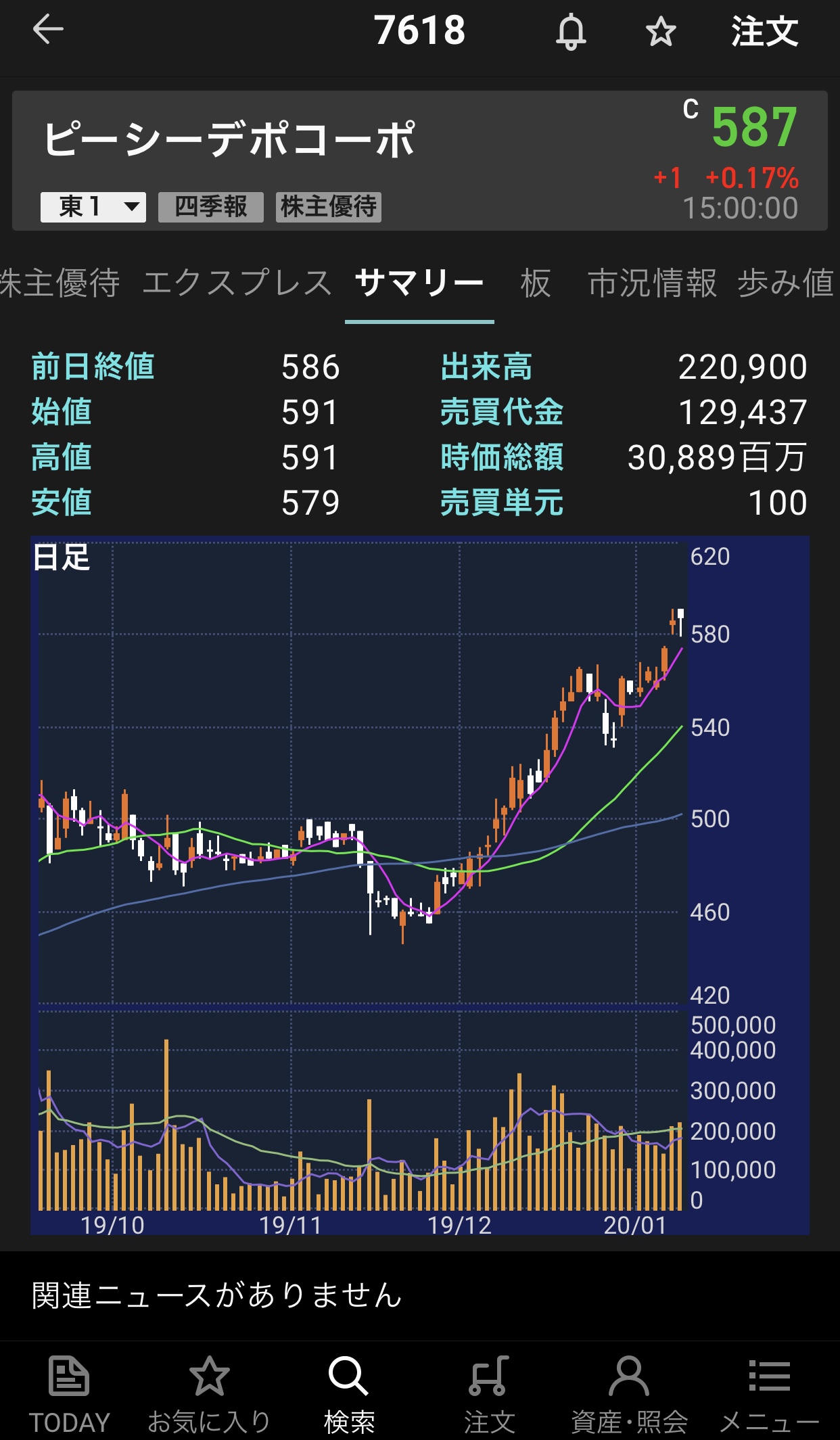Viewport: 840px width, 1440px height.
Task: Switch to the エクスプレス tab
Action: [237, 283]
